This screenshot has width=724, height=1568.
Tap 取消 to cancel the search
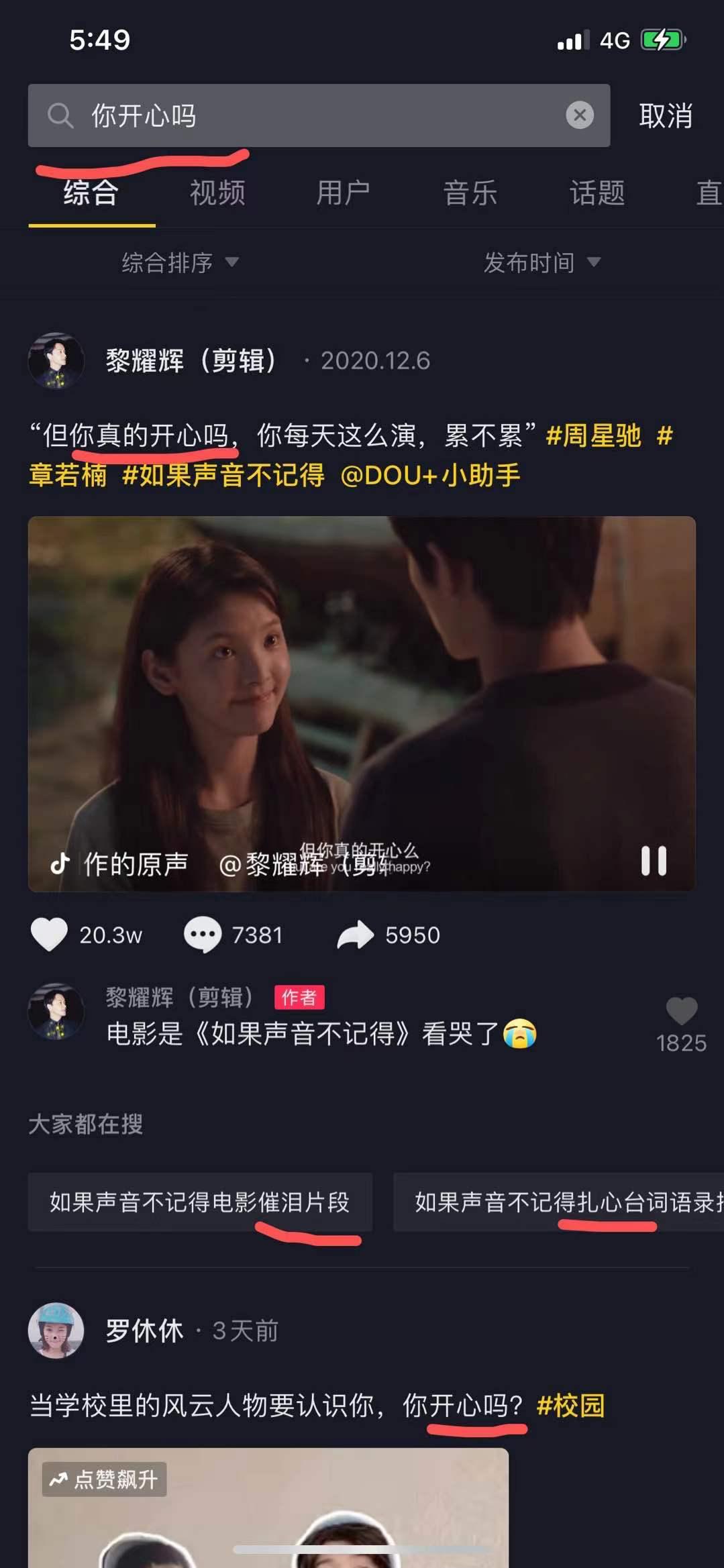point(666,116)
